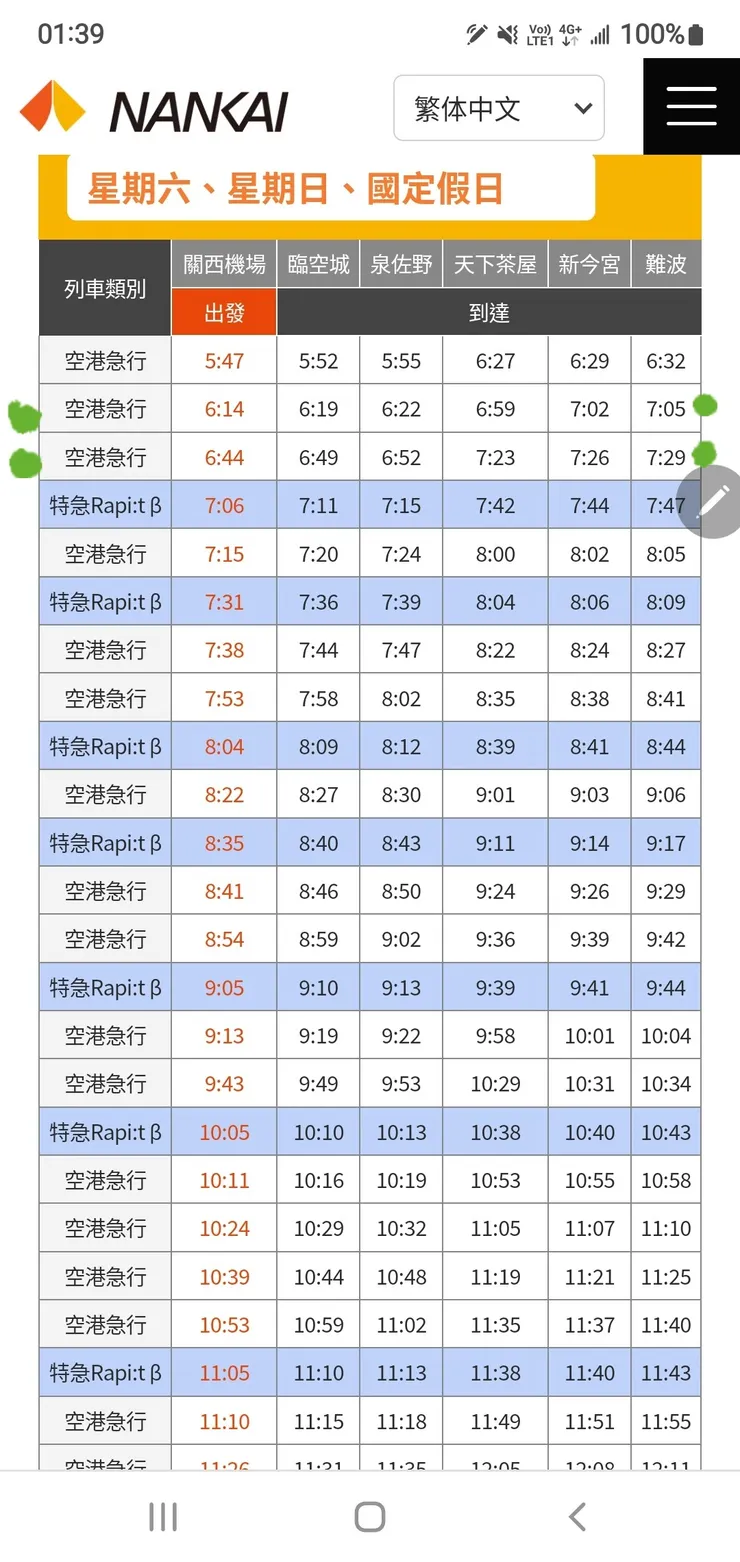Click the 關西機場 column header
The height and width of the screenshot is (1562, 740).
coord(222,262)
